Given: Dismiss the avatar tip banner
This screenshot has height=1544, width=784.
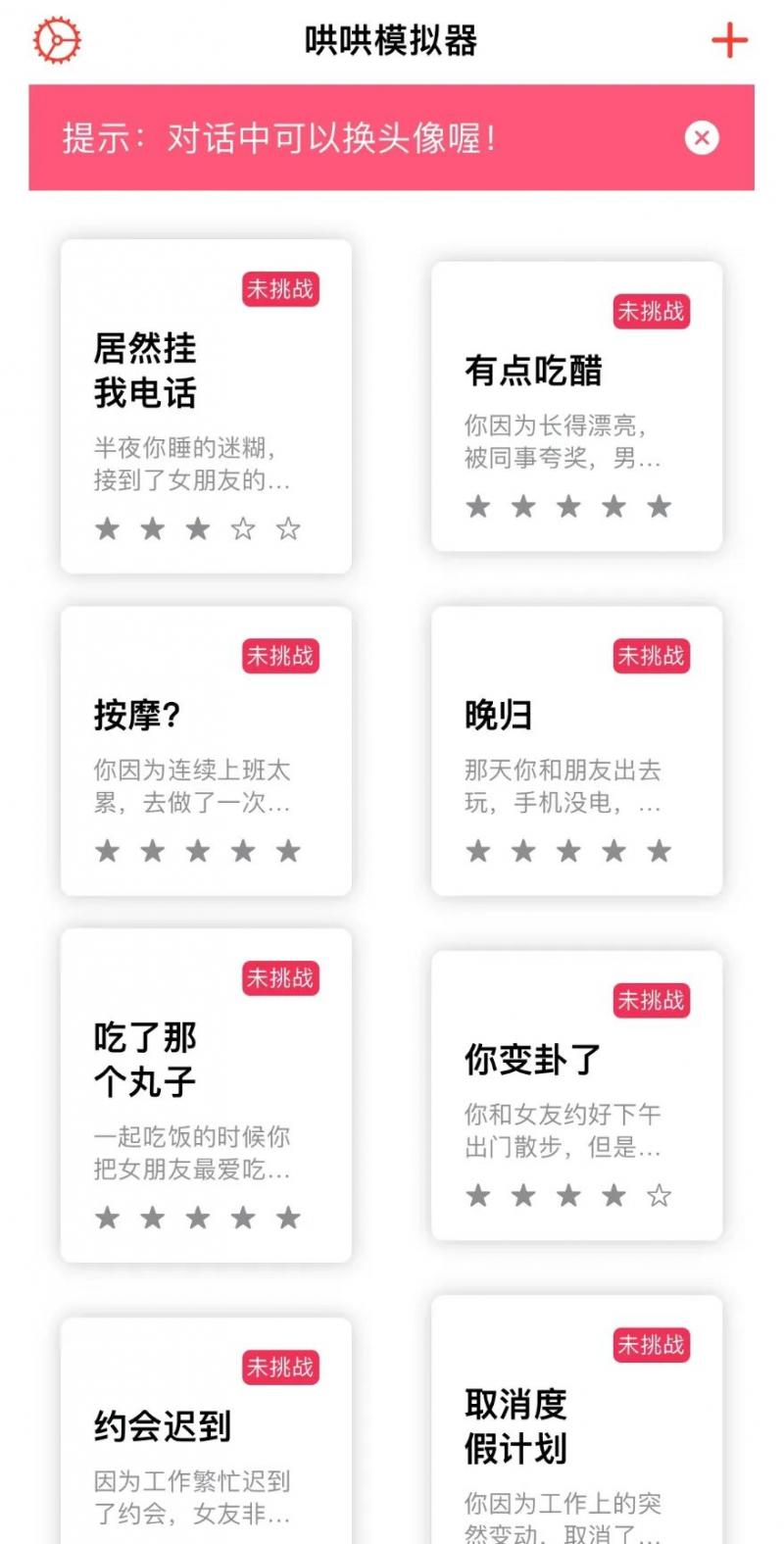Looking at the screenshot, I should click(702, 138).
